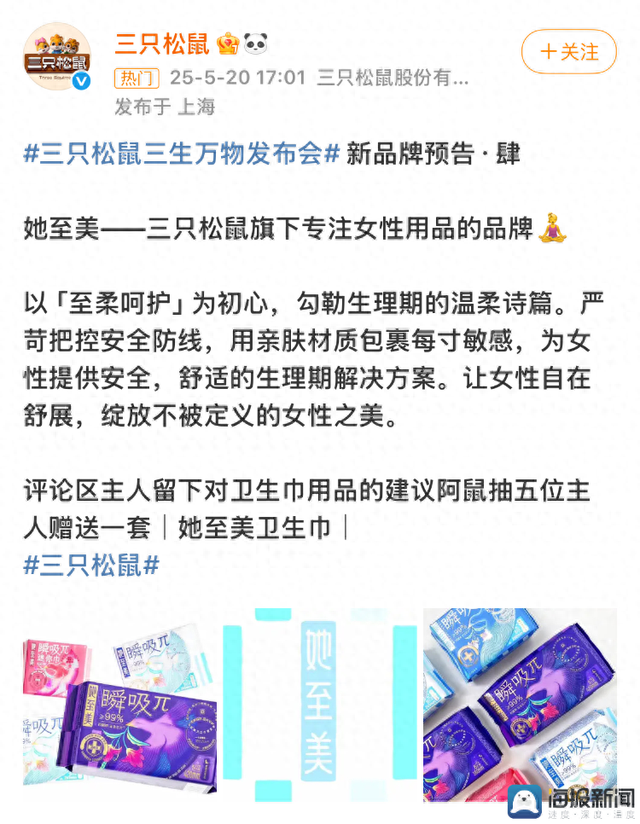This screenshot has width=640, height=824.
Task: Open hashtag #三只松鼠三生万物发布会#
Action: coord(182,154)
